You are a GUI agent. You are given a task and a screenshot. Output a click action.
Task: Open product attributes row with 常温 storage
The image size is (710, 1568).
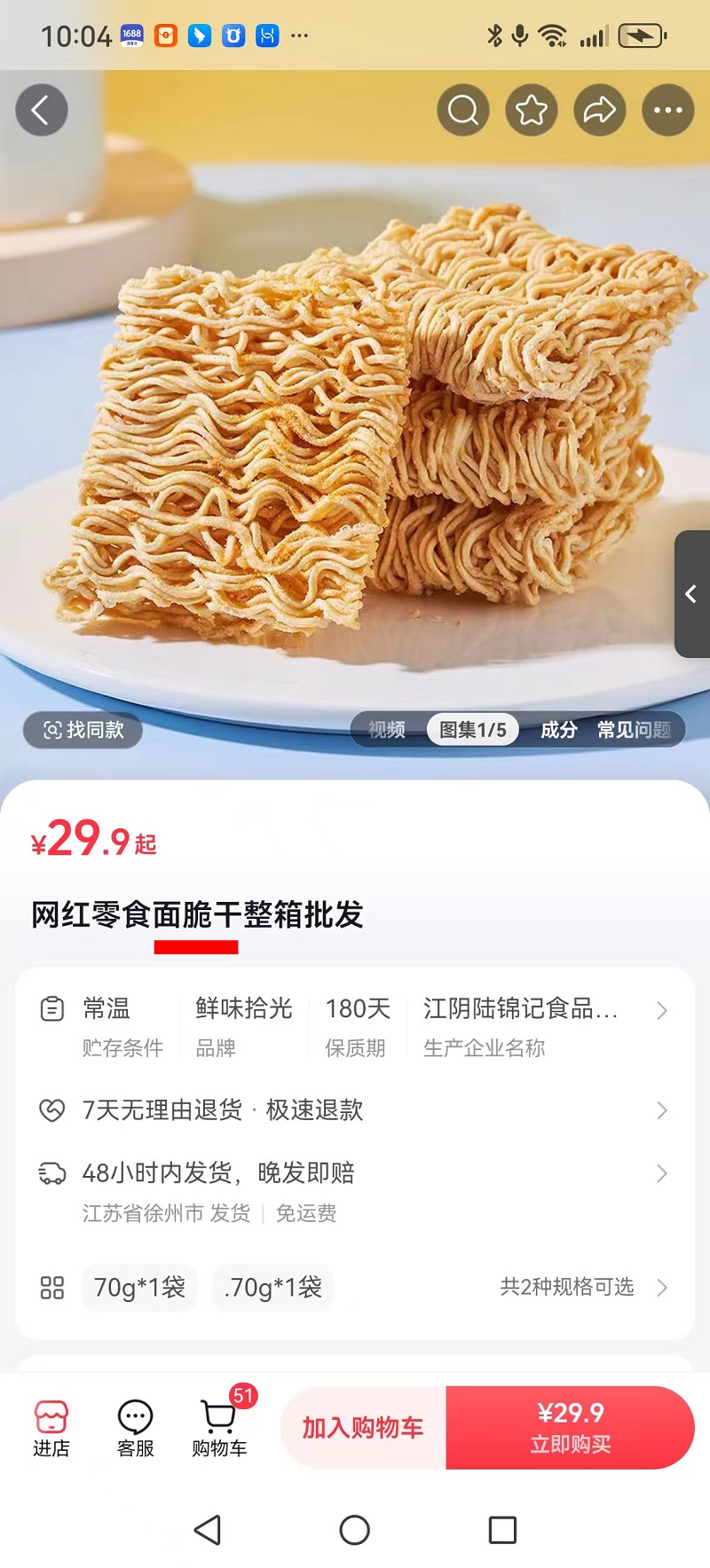[x=355, y=1027]
